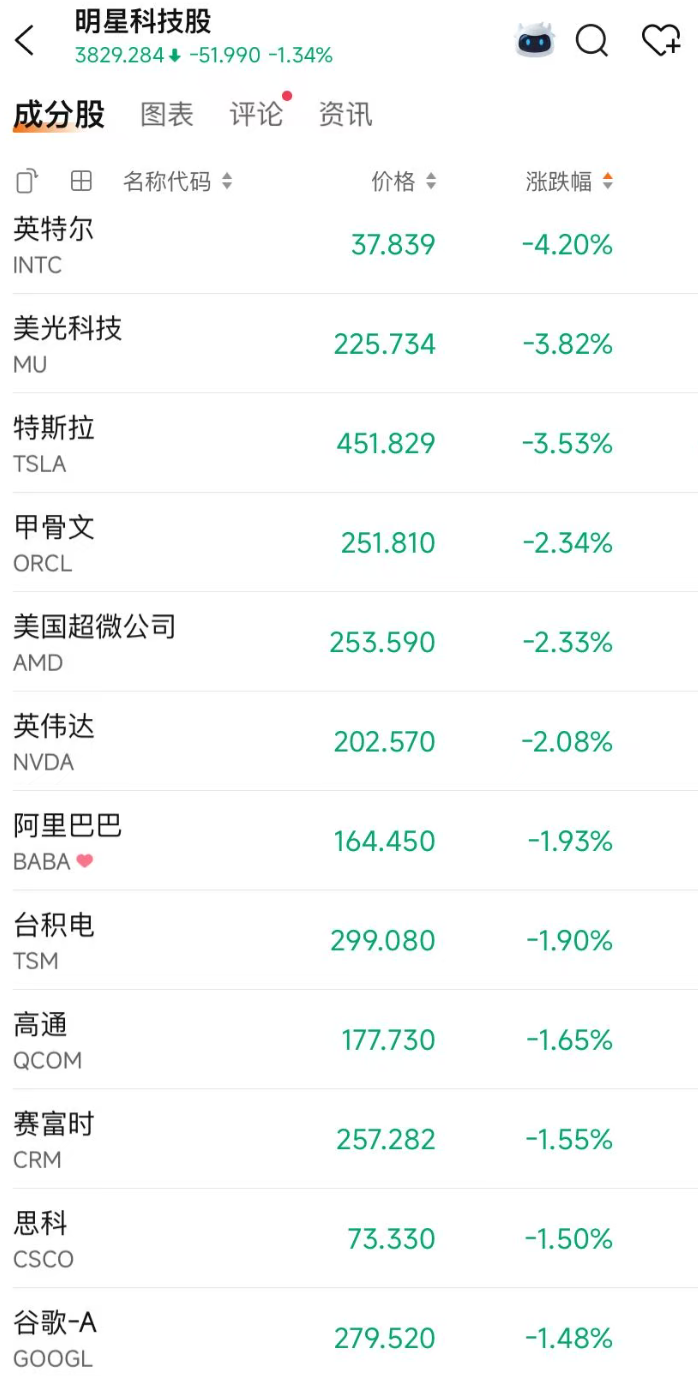Switch to the 资讯 tab
Viewport: 698px width, 1378px height.
pos(345,115)
